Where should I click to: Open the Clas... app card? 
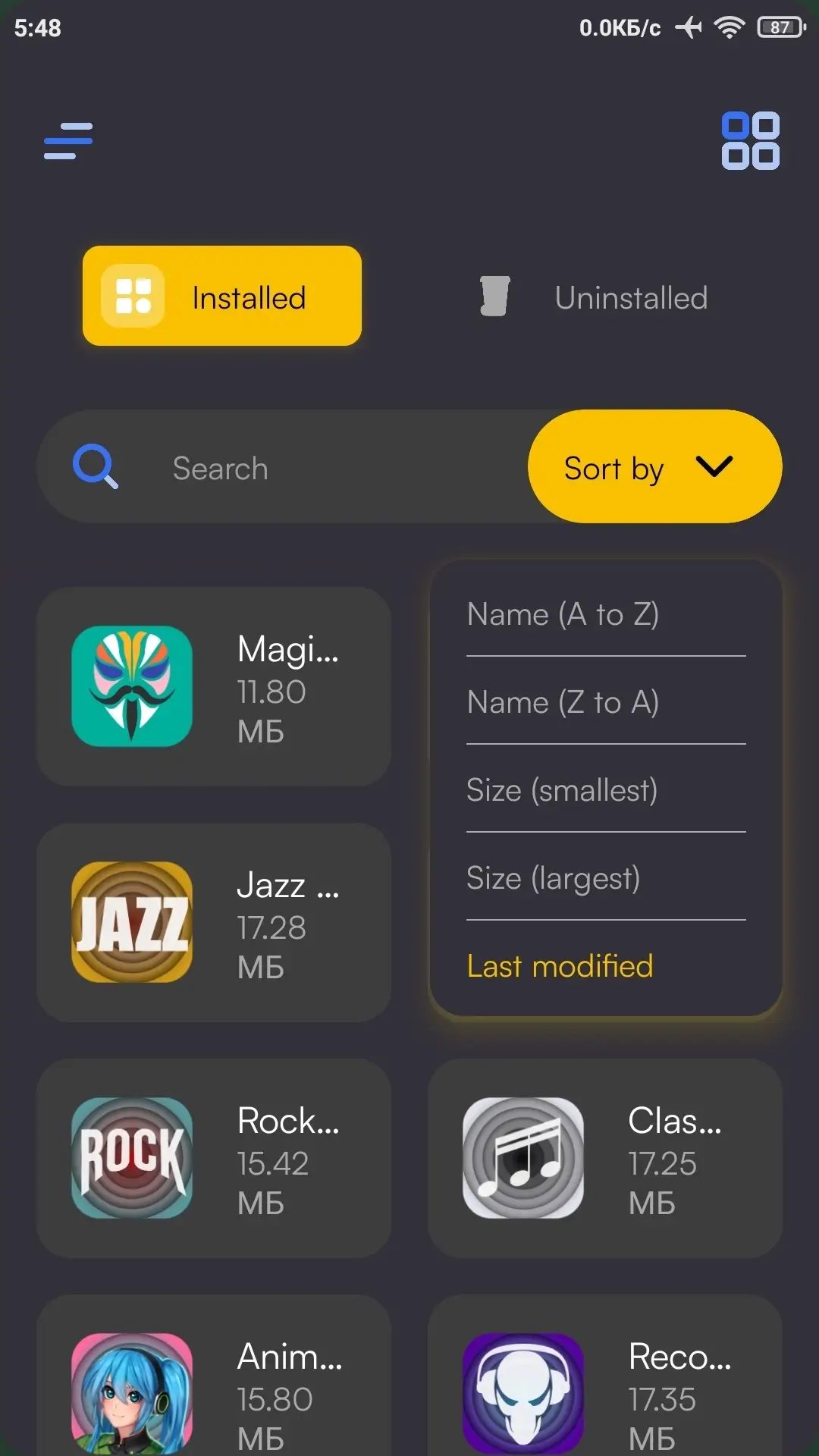[605, 1158]
